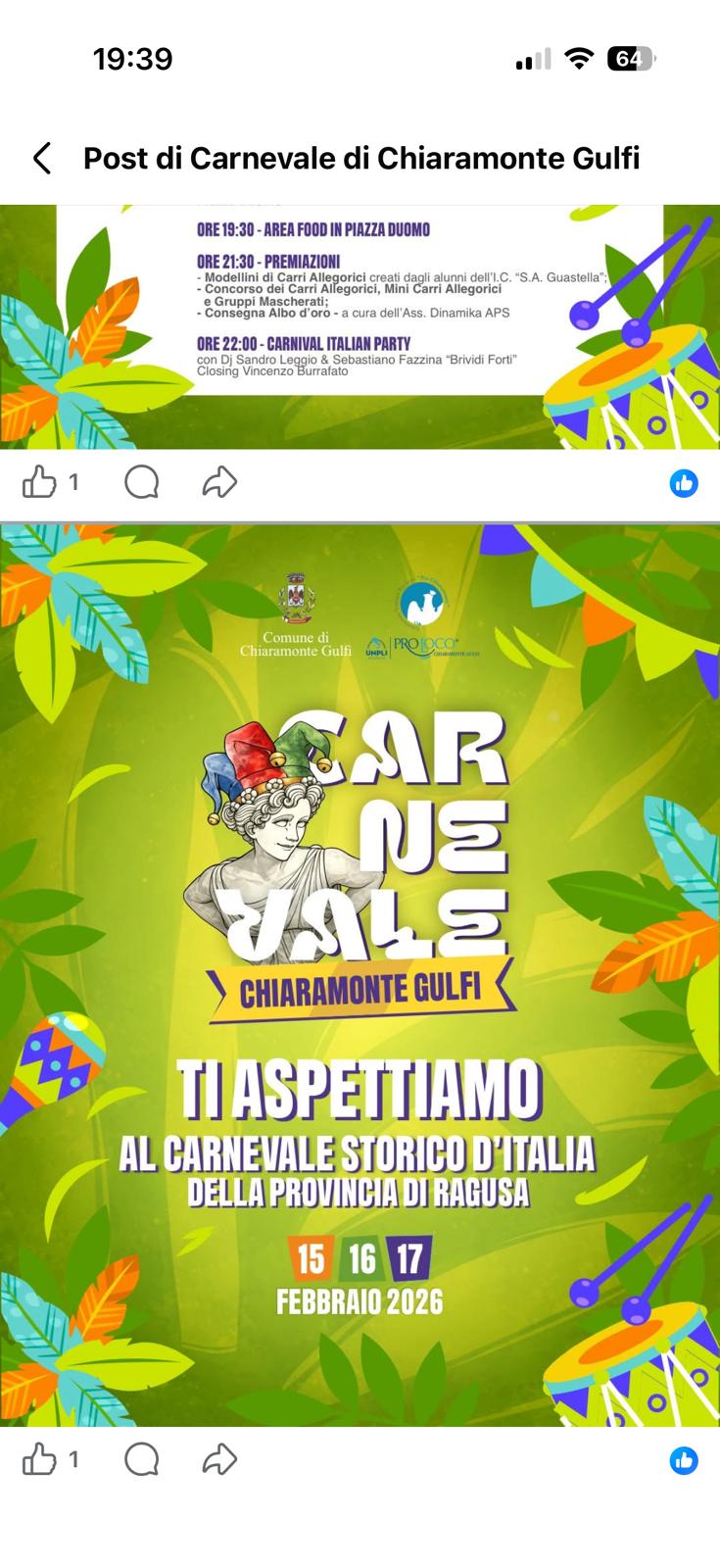View reactions on the Ti Aspettiamo poster
720x1568 pixels.
pyautogui.click(x=683, y=1460)
